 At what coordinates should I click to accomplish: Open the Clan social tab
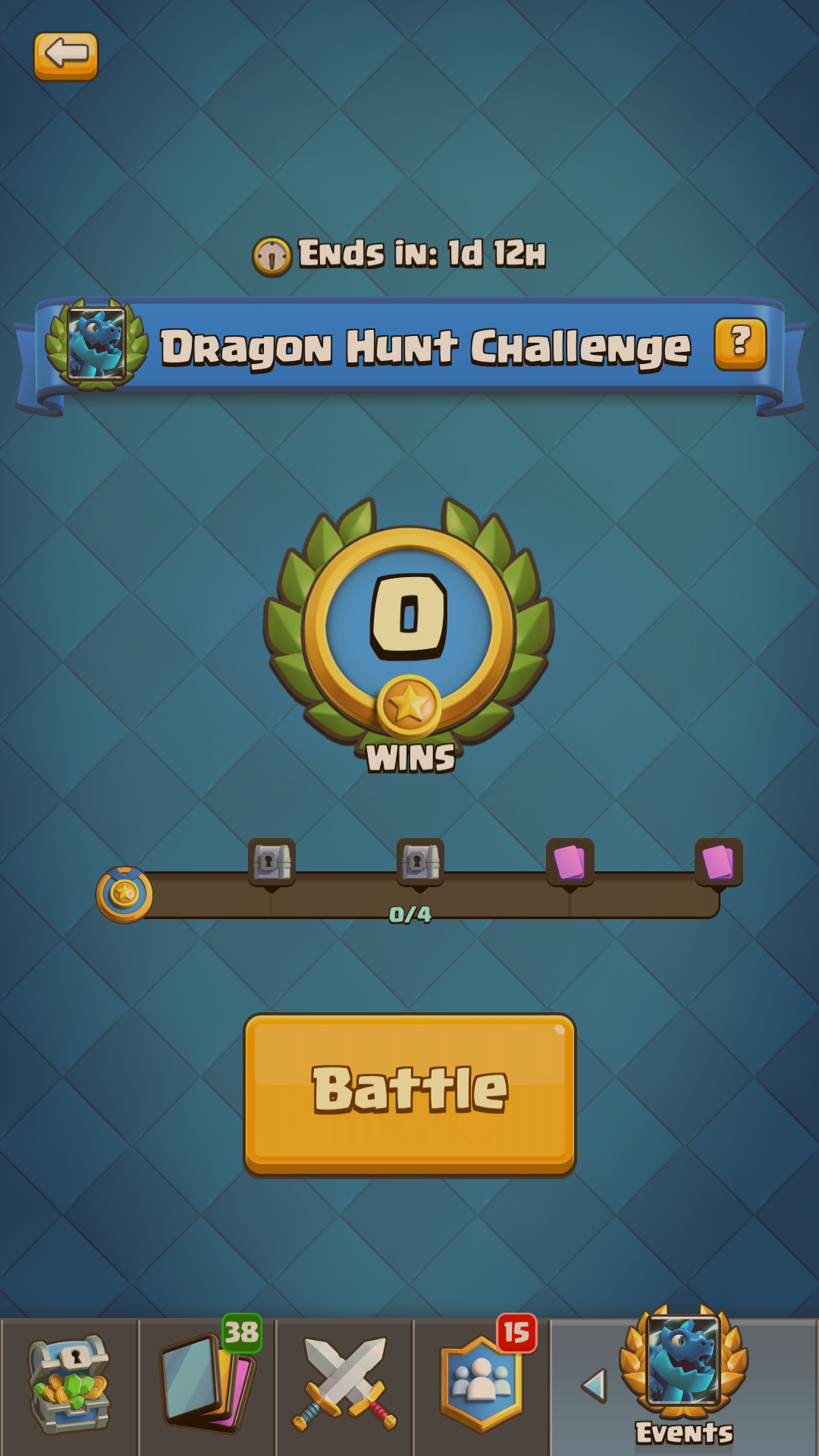(482, 1386)
